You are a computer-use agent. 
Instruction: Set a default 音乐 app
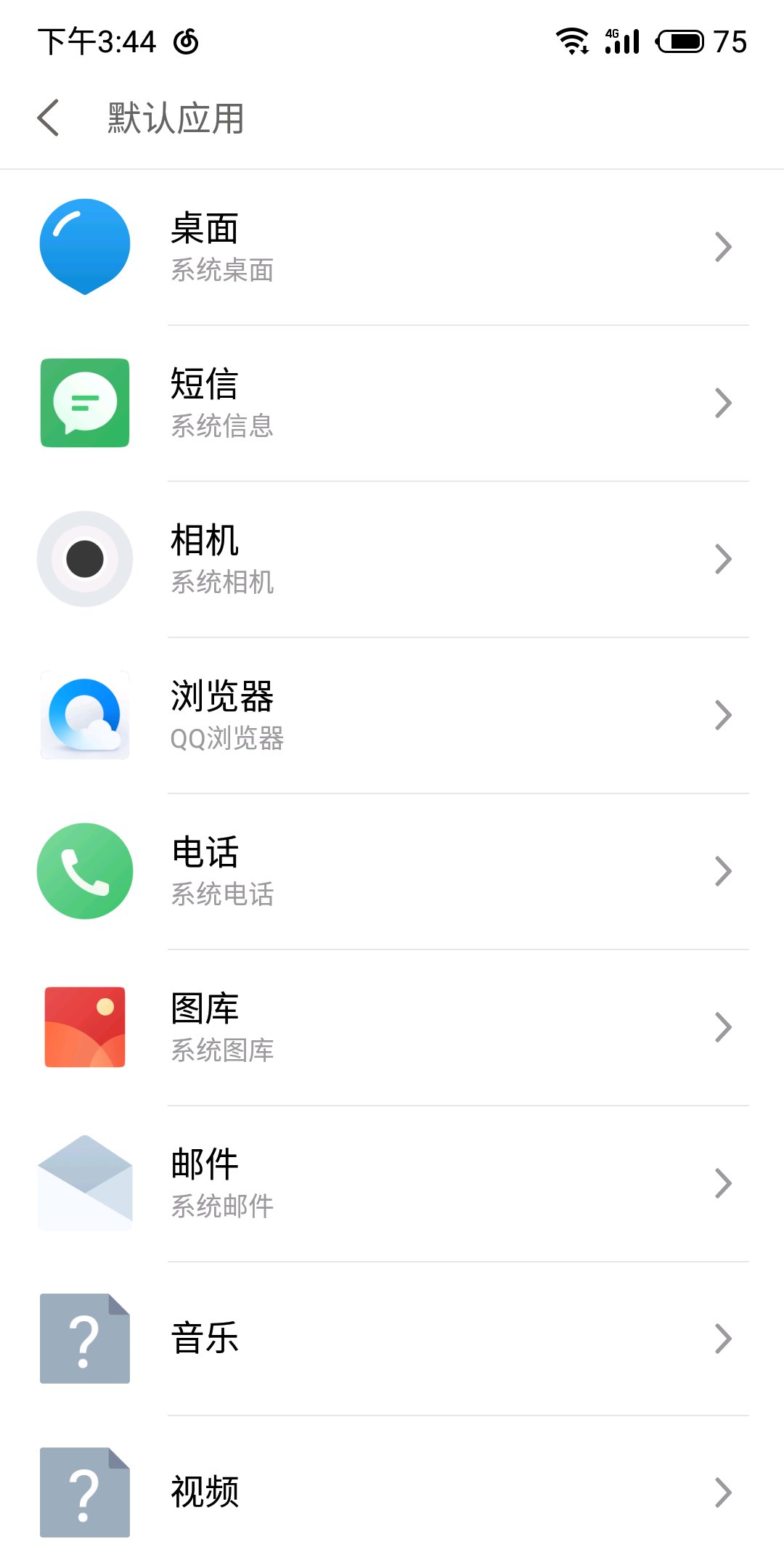click(x=392, y=1339)
